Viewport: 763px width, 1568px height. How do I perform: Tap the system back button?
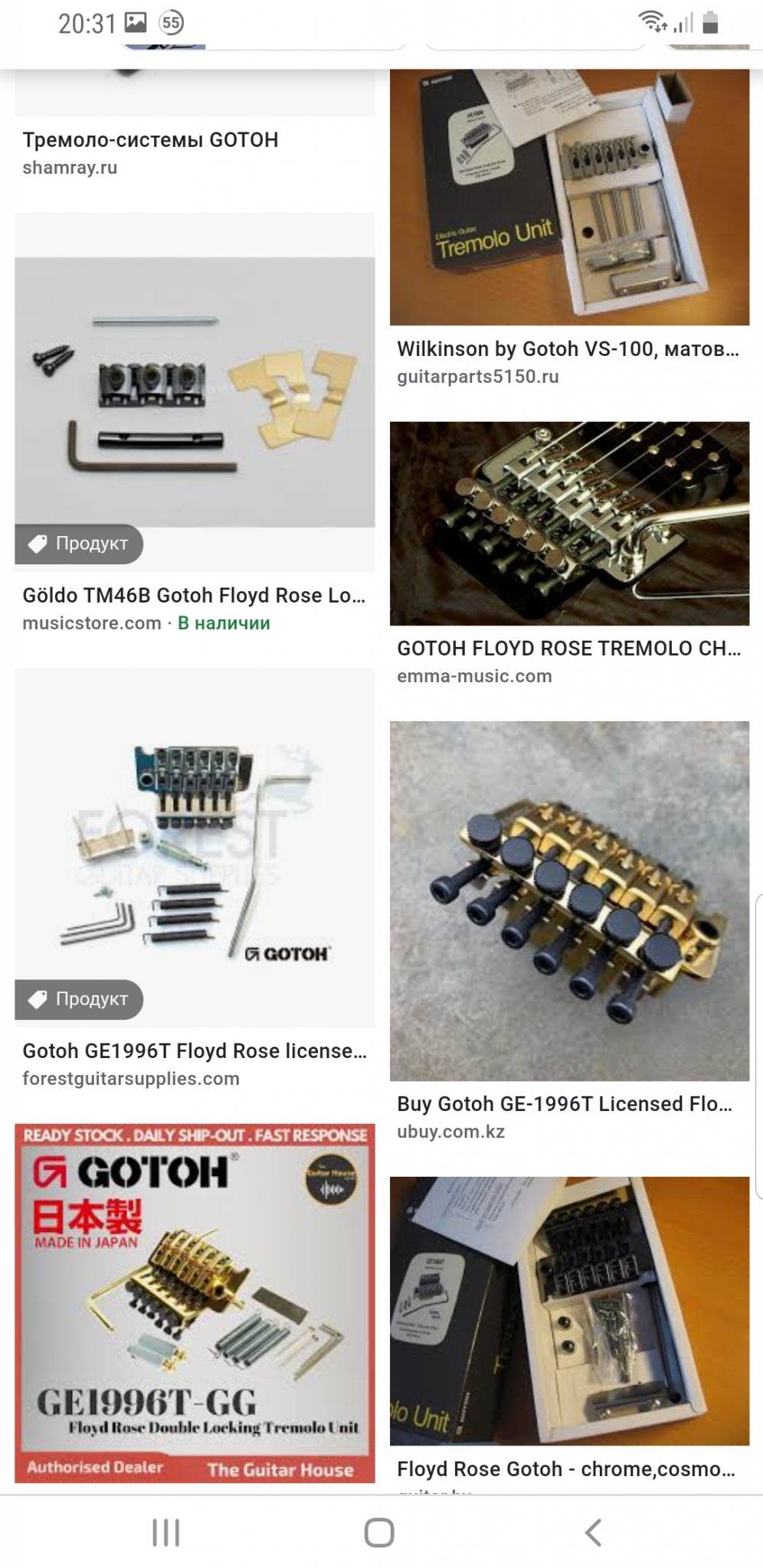point(593,1532)
